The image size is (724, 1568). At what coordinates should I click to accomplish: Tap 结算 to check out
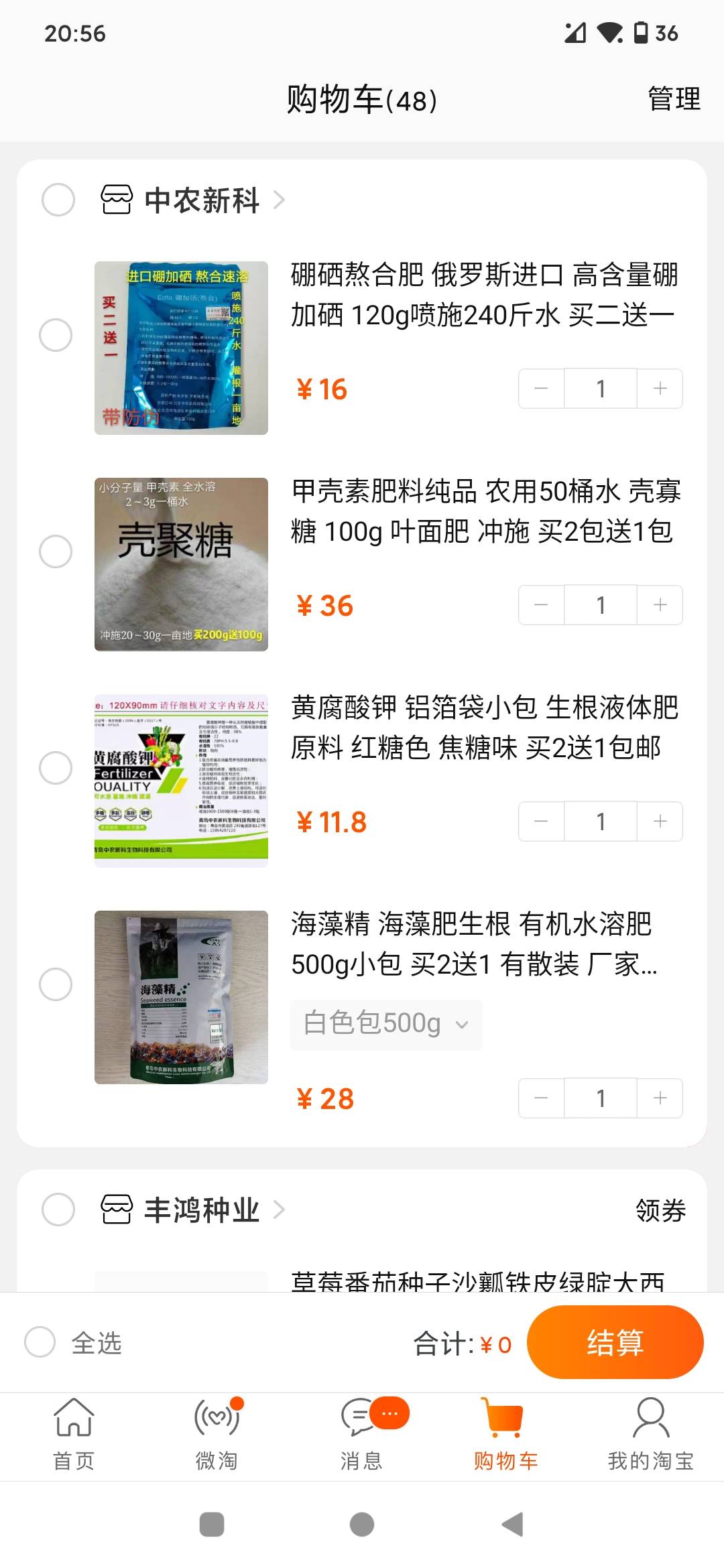[x=615, y=1342]
